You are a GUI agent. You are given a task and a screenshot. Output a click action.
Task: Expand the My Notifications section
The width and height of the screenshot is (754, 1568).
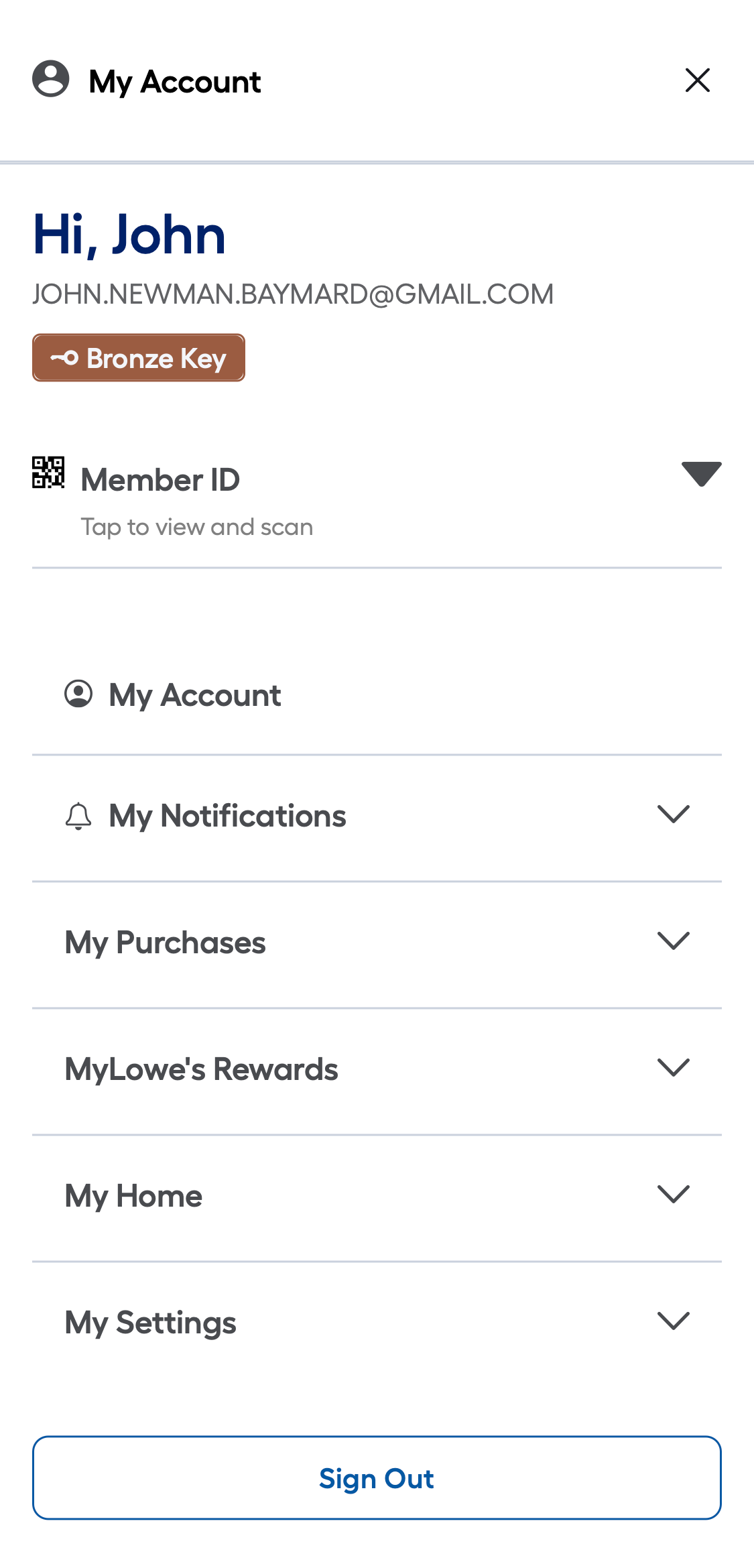coord(673,814)
